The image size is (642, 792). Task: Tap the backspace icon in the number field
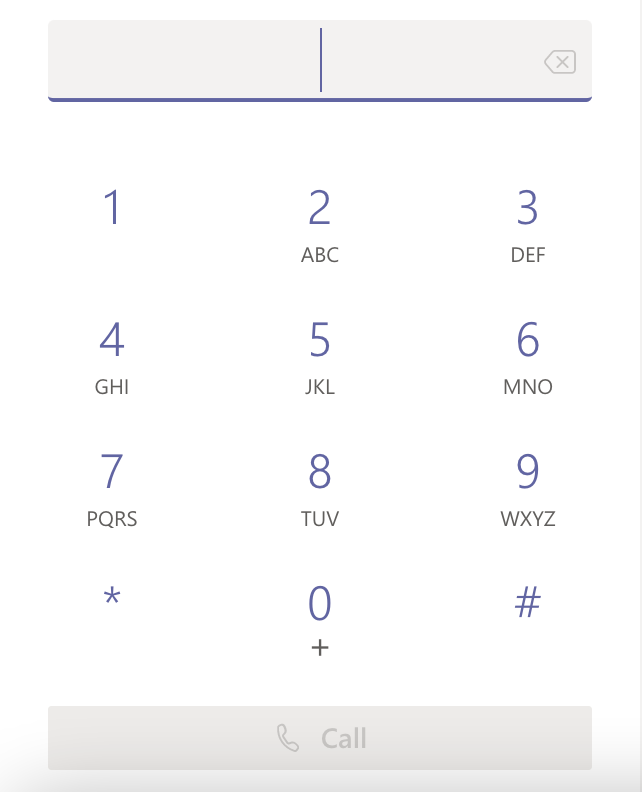click(x=560, y=63)
